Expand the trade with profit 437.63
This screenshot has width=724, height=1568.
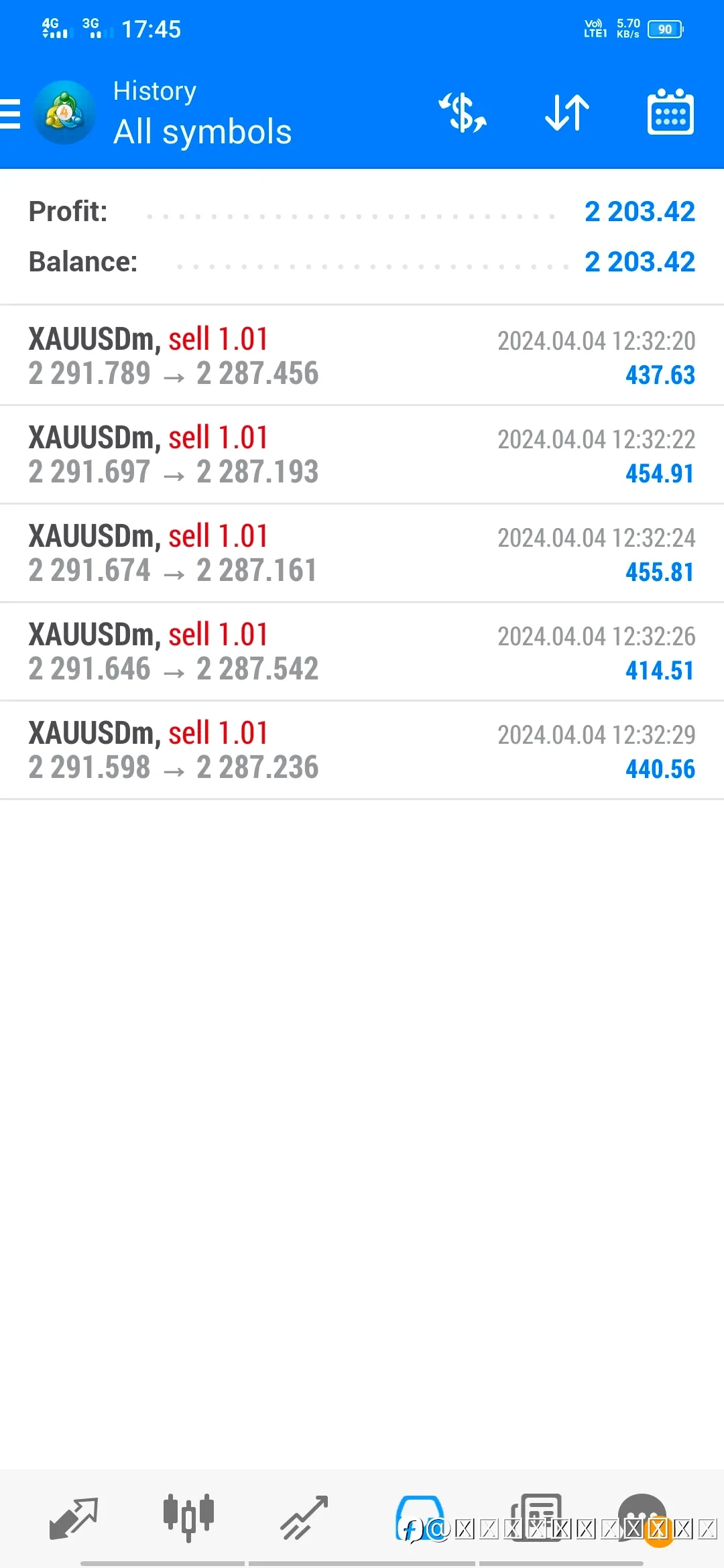coord(362,356)
